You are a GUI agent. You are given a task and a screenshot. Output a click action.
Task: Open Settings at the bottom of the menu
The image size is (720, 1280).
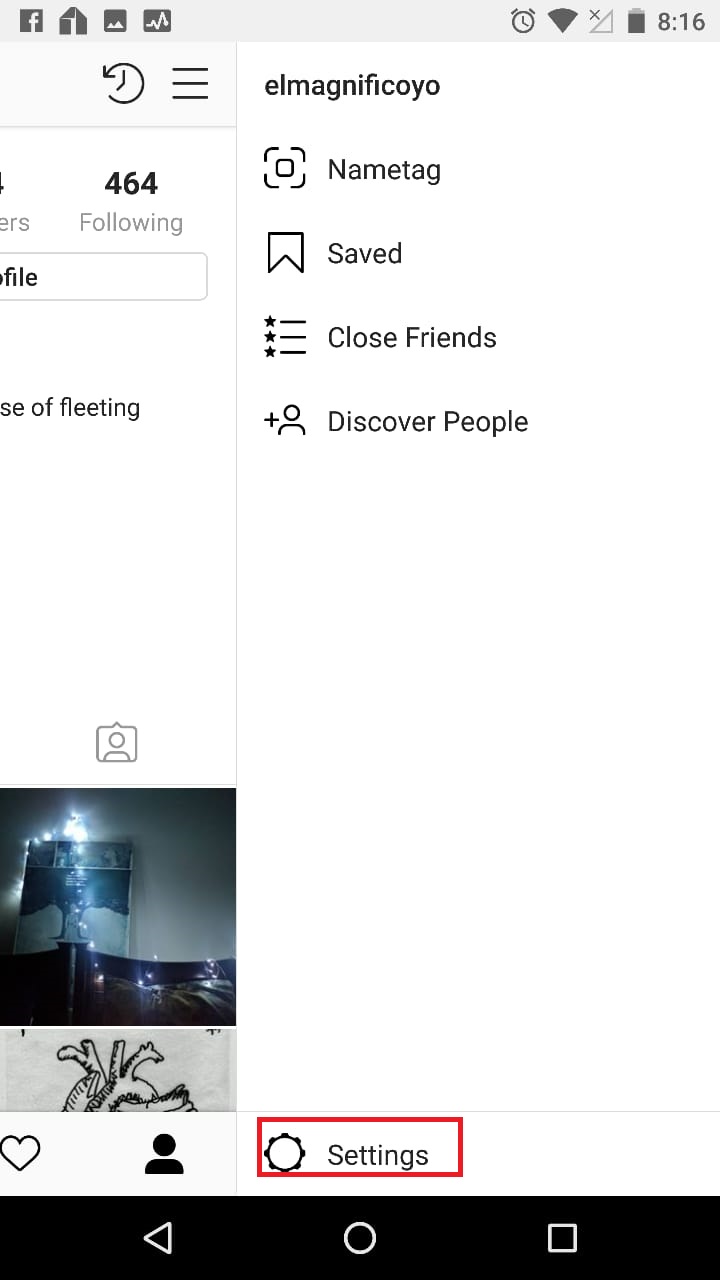click(x=360, y=1155)
